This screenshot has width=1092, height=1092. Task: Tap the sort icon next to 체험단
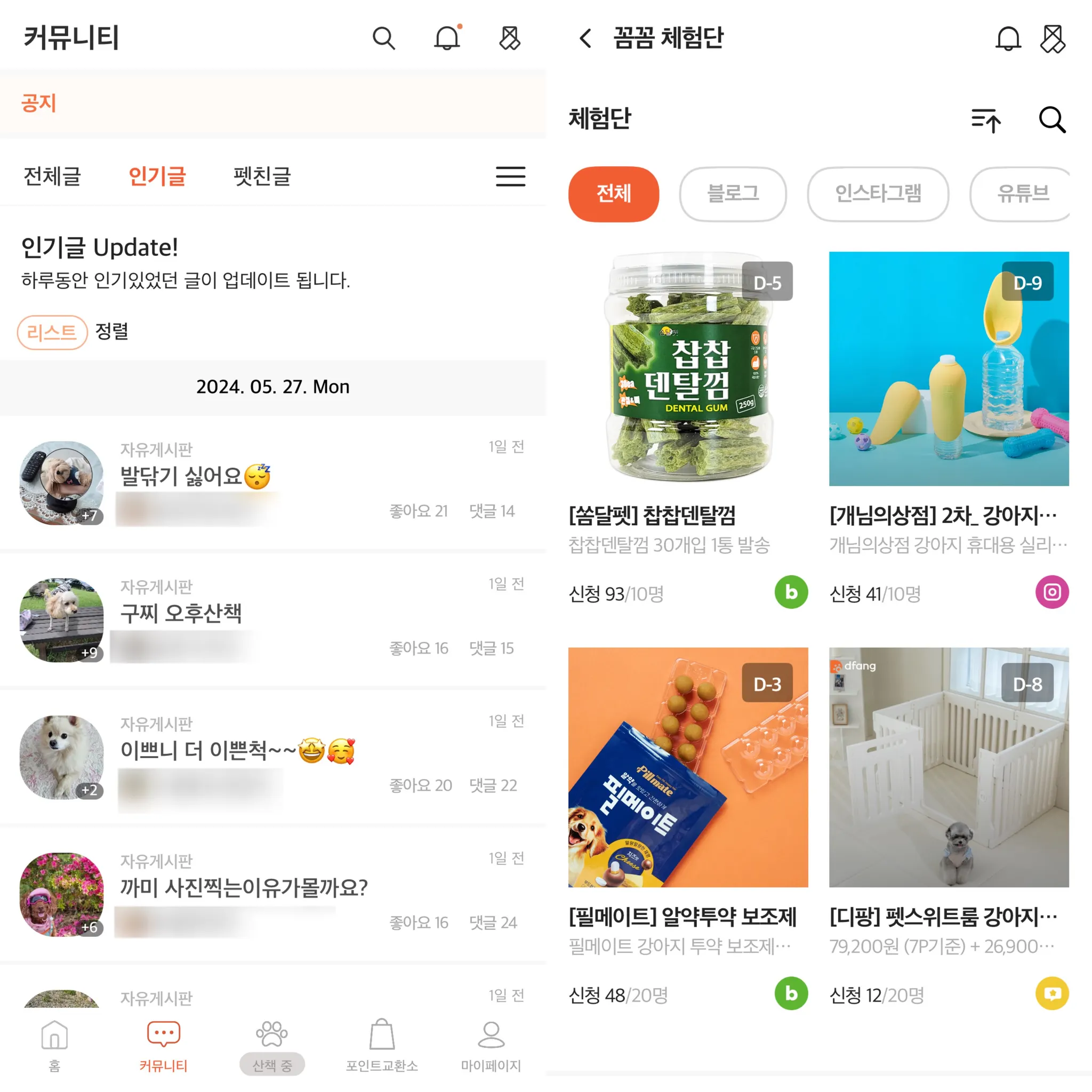point(986,120)
